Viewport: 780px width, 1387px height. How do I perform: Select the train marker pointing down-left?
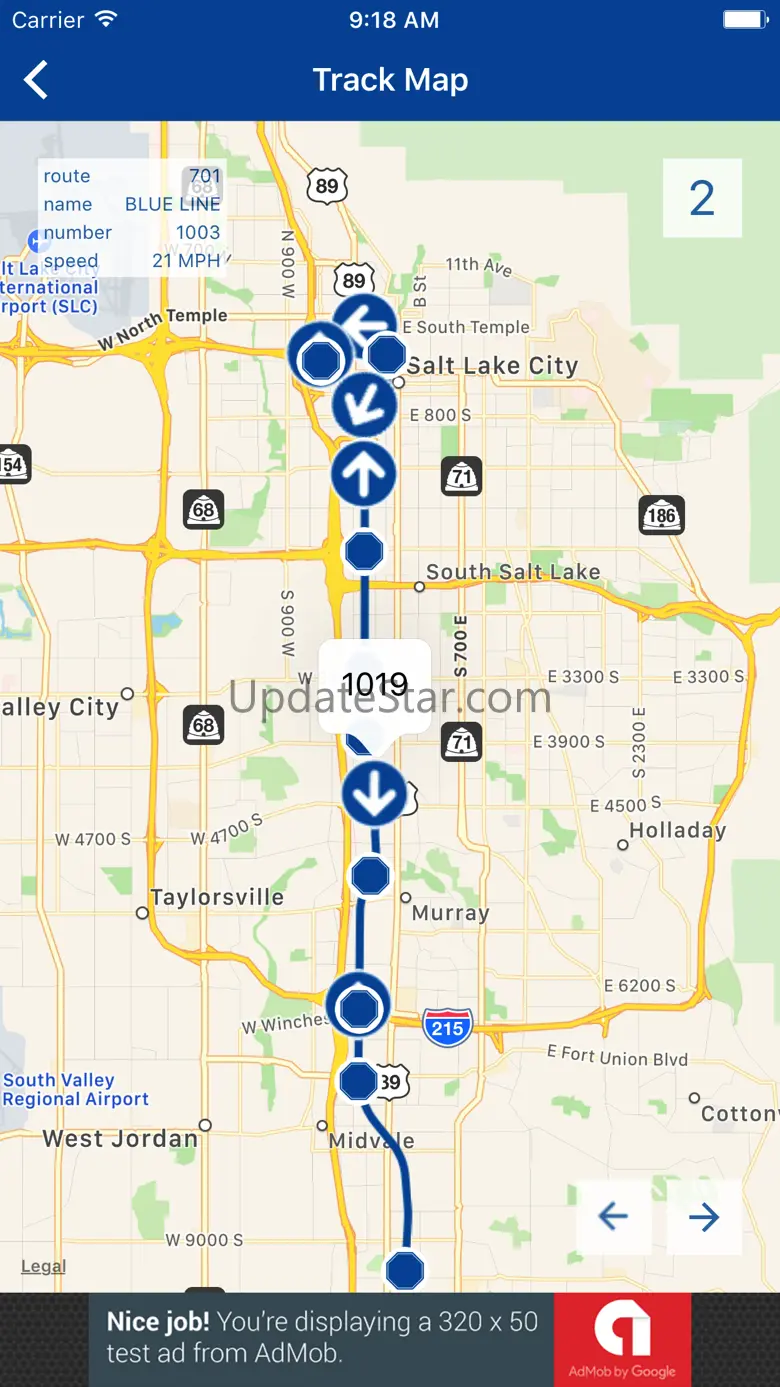pyautogui.click(x=364, y=404)
